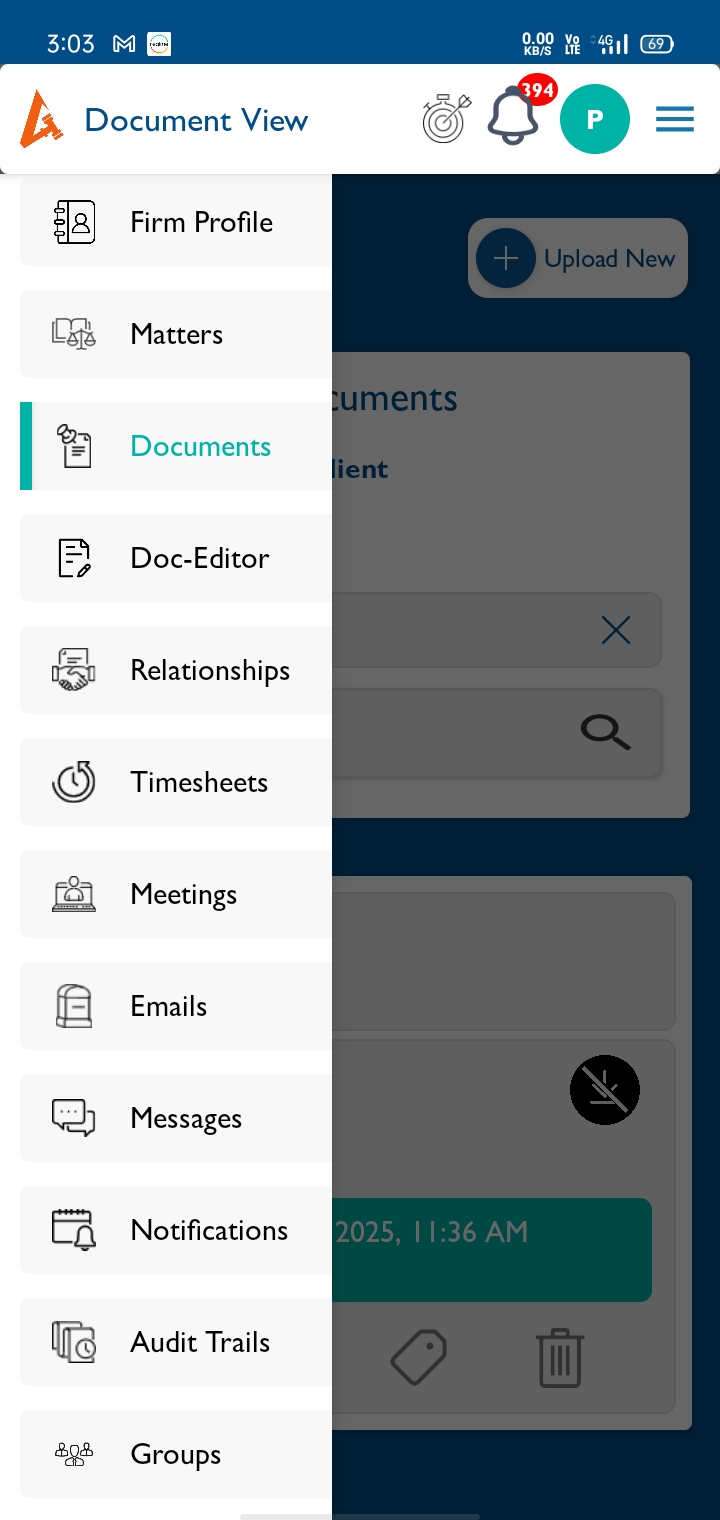Viewport: 720px width, 1520px height.
Task: Select Documents in the side menu
Action: 176,446
